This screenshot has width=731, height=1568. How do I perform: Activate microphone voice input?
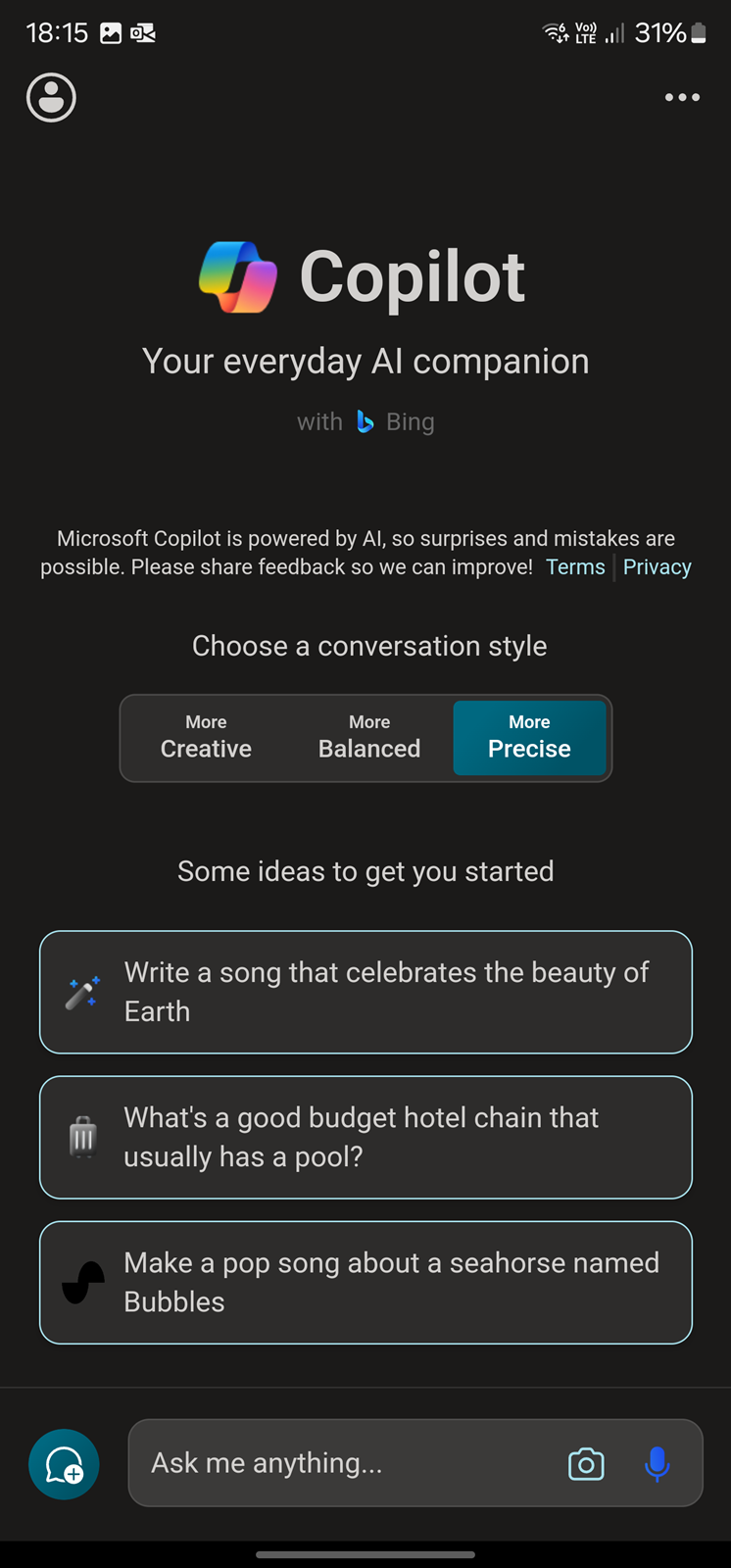coord(658,1464)
